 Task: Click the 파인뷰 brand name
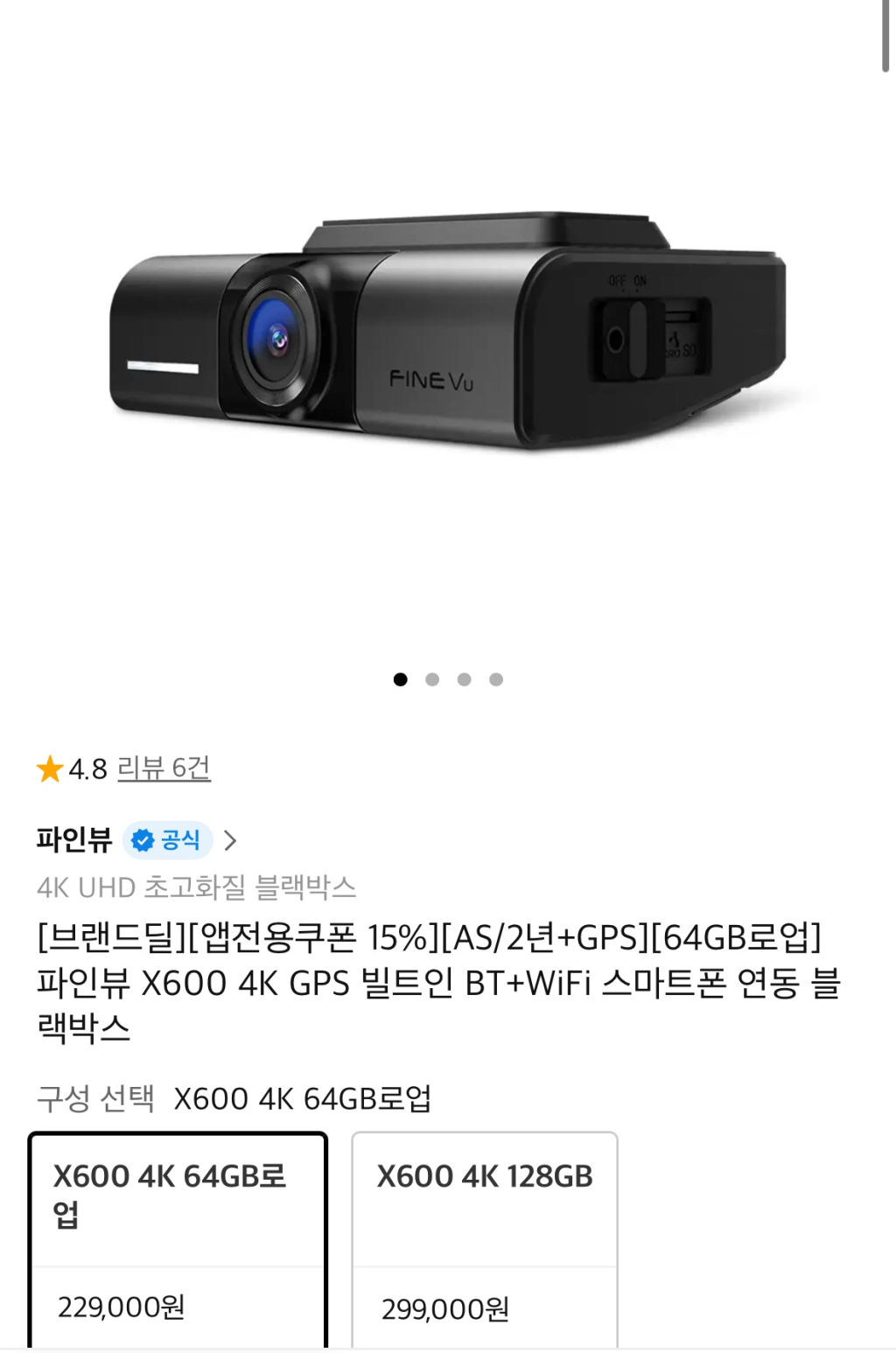(x=74, y=838)
